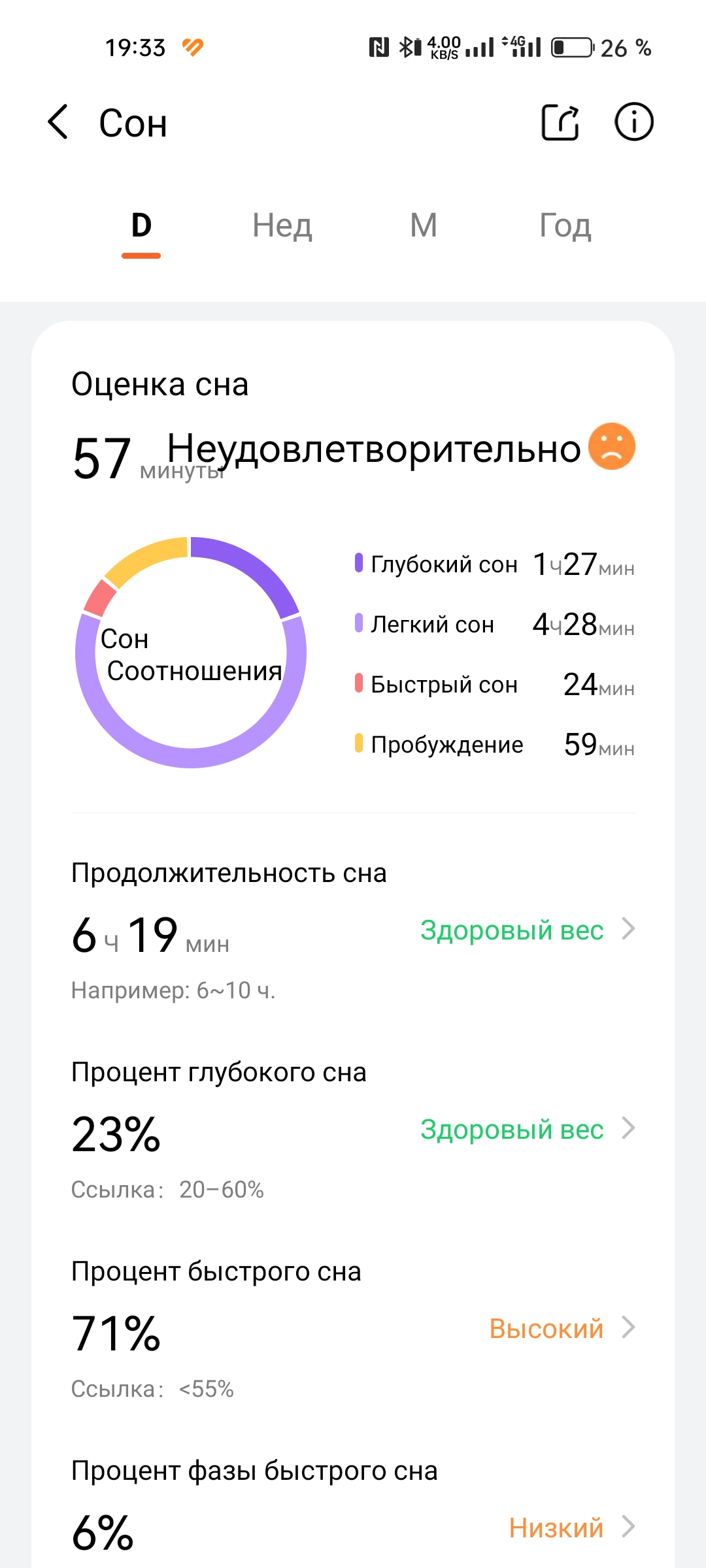Viewport: 706px width, 1568px height.
Task: Open Процент быстрого сна details
Action: click(x=353, y=1330)
